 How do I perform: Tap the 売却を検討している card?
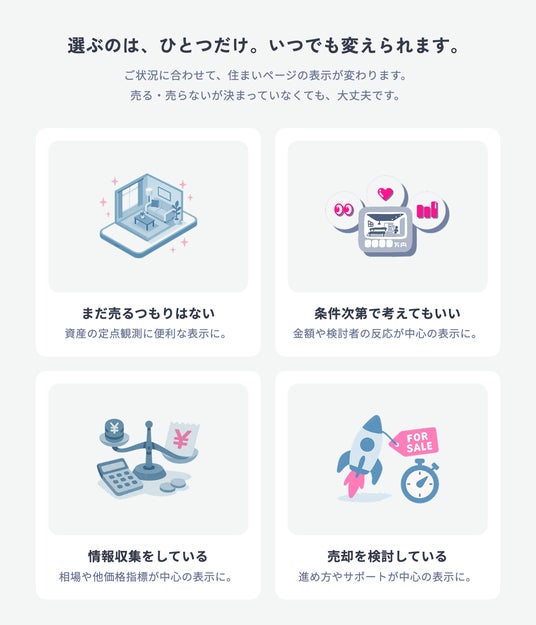pyautogui.click(x=387, y=485)
